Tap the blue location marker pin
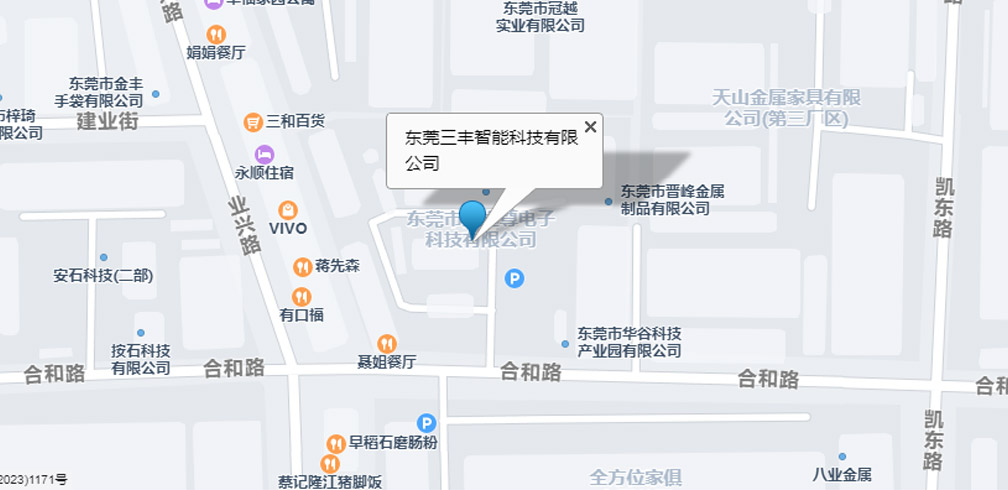This screenshot has height=490, width=1008. (471, 217)
